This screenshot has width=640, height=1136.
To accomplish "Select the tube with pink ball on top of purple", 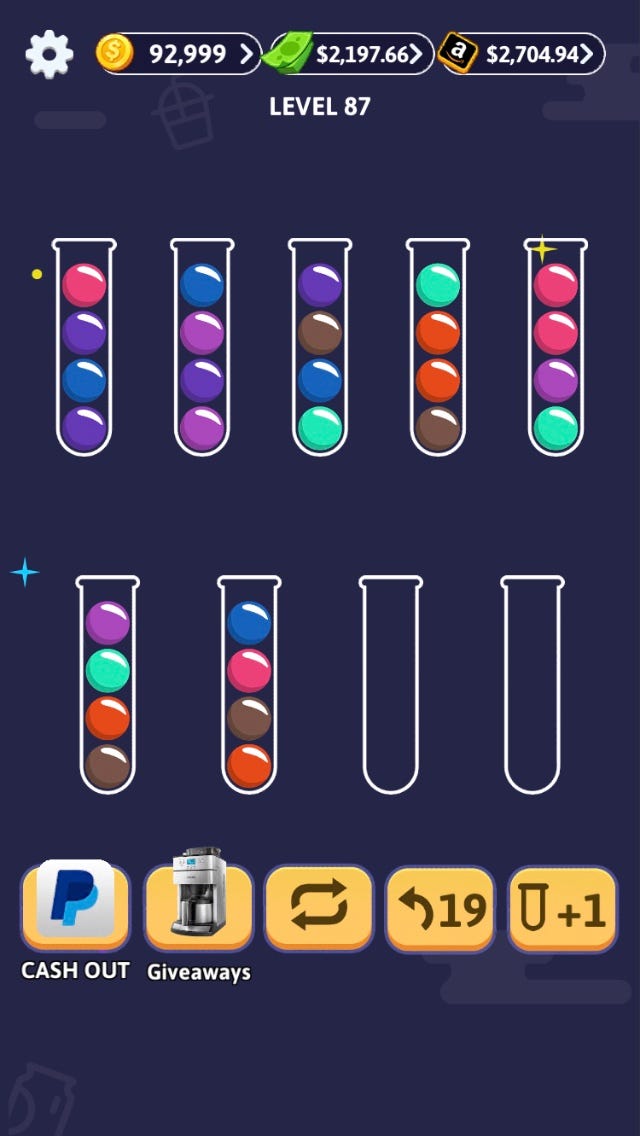I will 85,347.
